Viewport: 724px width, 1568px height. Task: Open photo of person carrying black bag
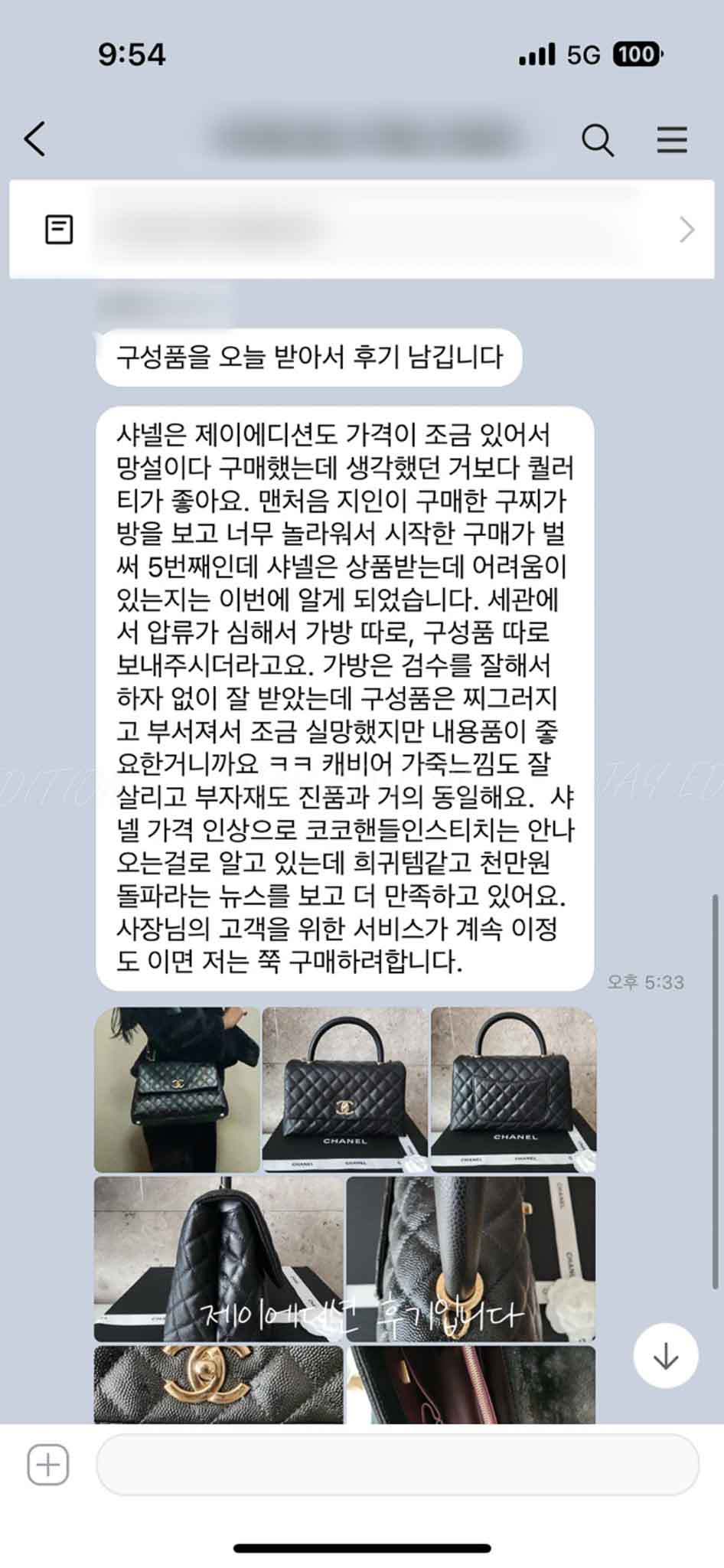tap(177, 1089)
